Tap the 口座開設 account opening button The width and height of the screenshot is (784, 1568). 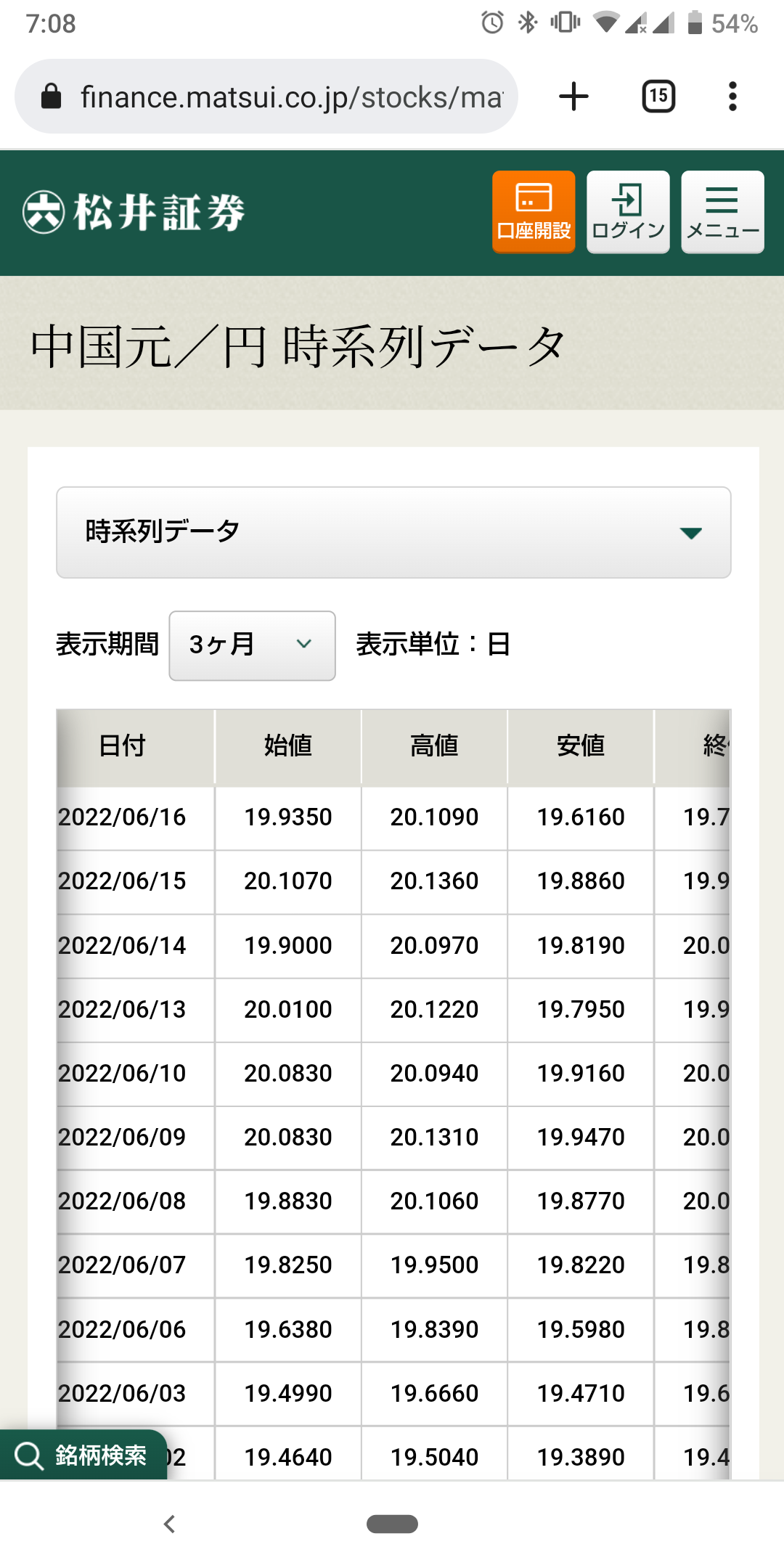(534, 212)
